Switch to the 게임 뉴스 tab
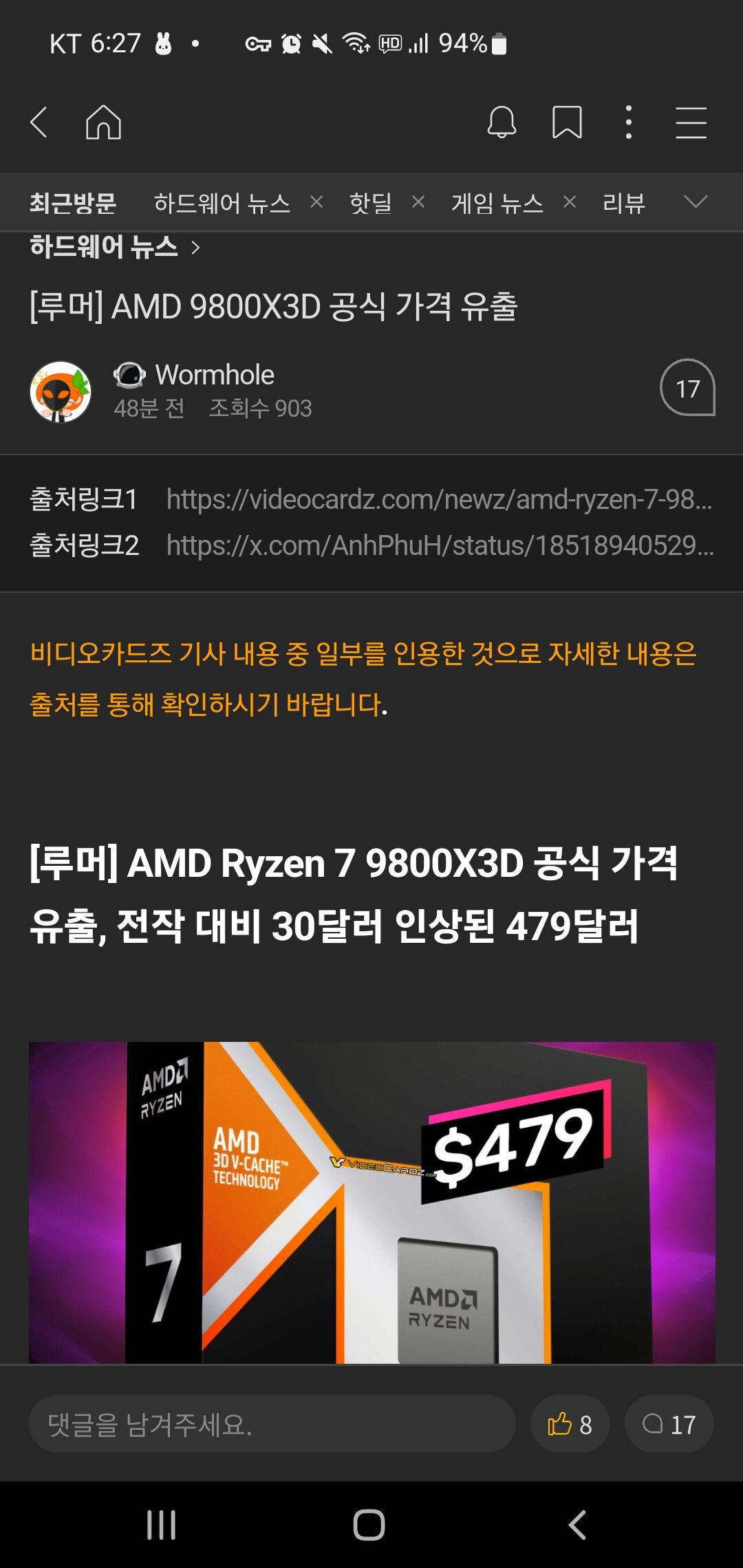This screenshot has width=743, height=1568. click(497, 203)
